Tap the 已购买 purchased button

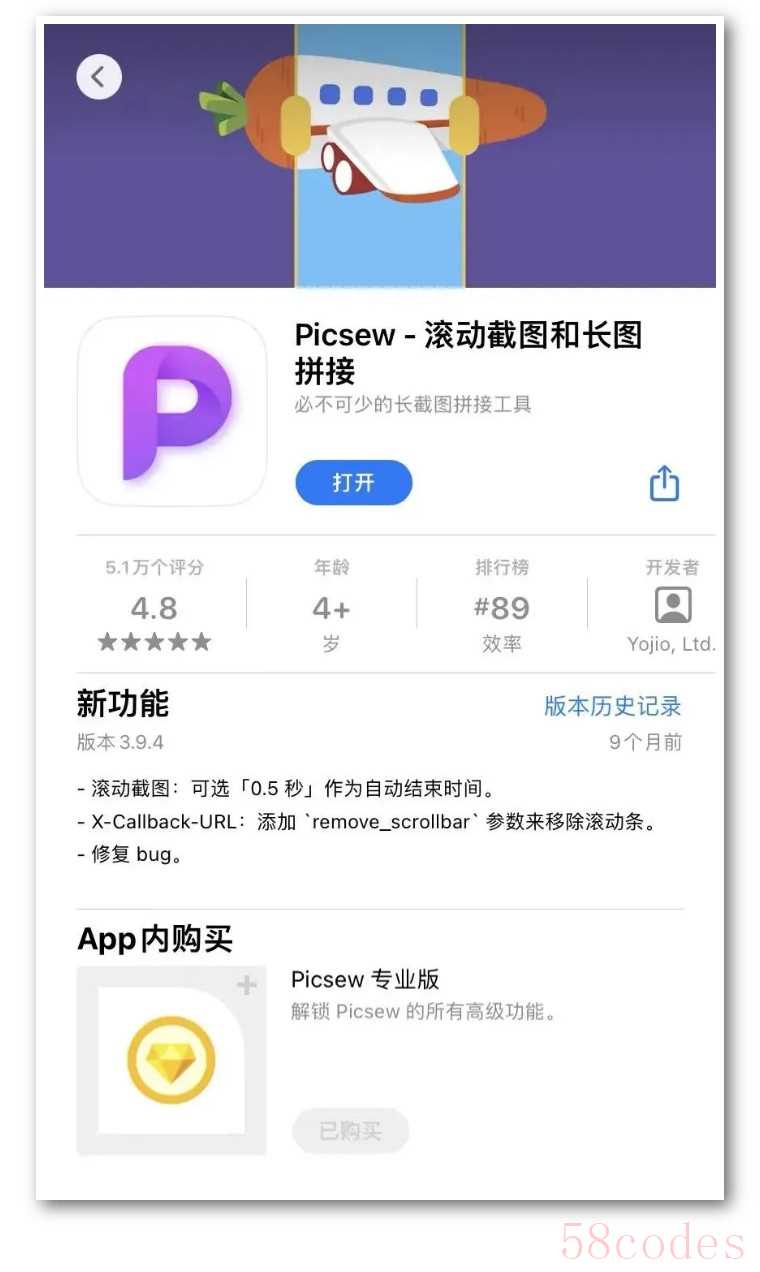350,1131
